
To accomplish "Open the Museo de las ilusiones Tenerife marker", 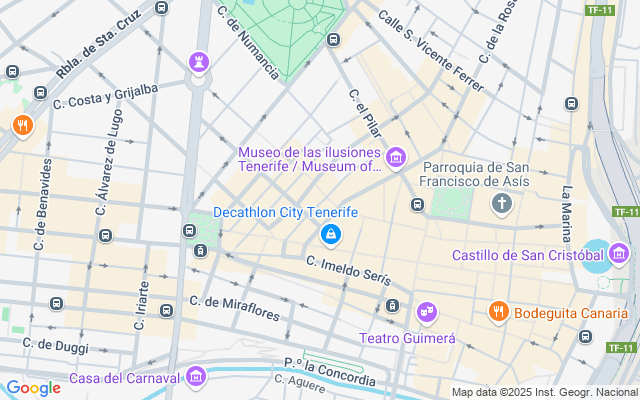I will [396, 158].
